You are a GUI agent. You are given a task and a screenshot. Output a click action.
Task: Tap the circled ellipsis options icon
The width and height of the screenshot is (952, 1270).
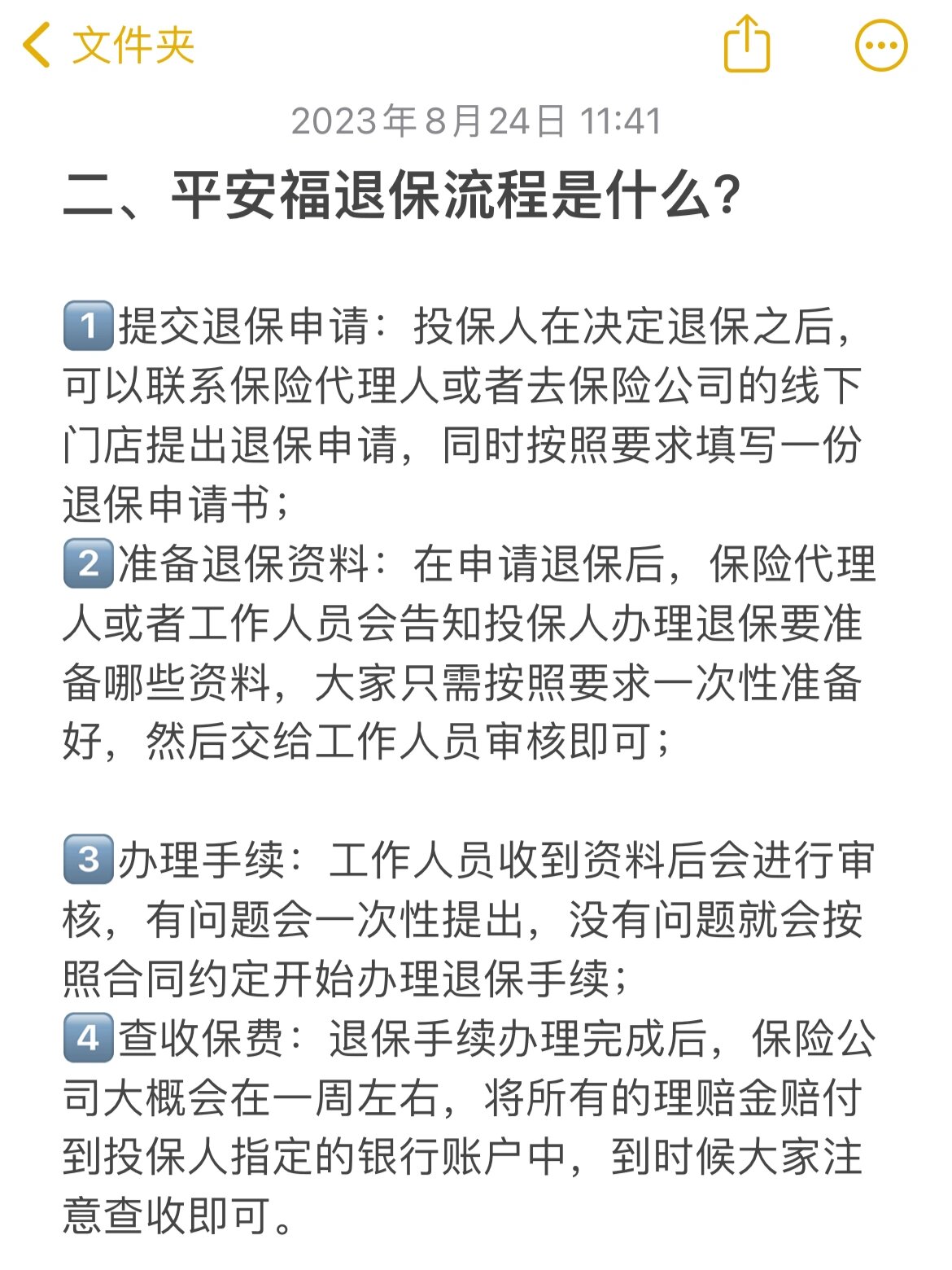click(x=880, y=46)
